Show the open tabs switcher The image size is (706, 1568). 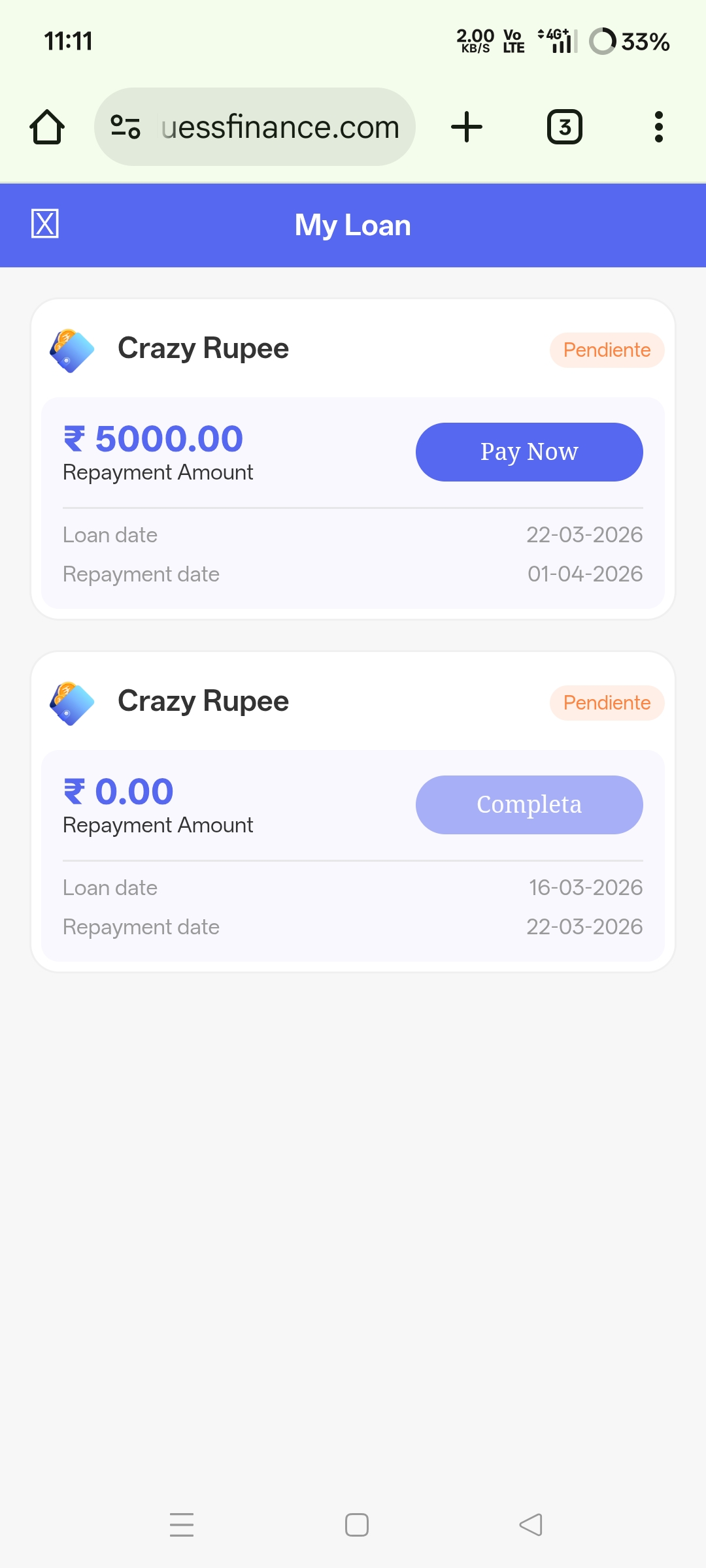(x=564, y=127)
